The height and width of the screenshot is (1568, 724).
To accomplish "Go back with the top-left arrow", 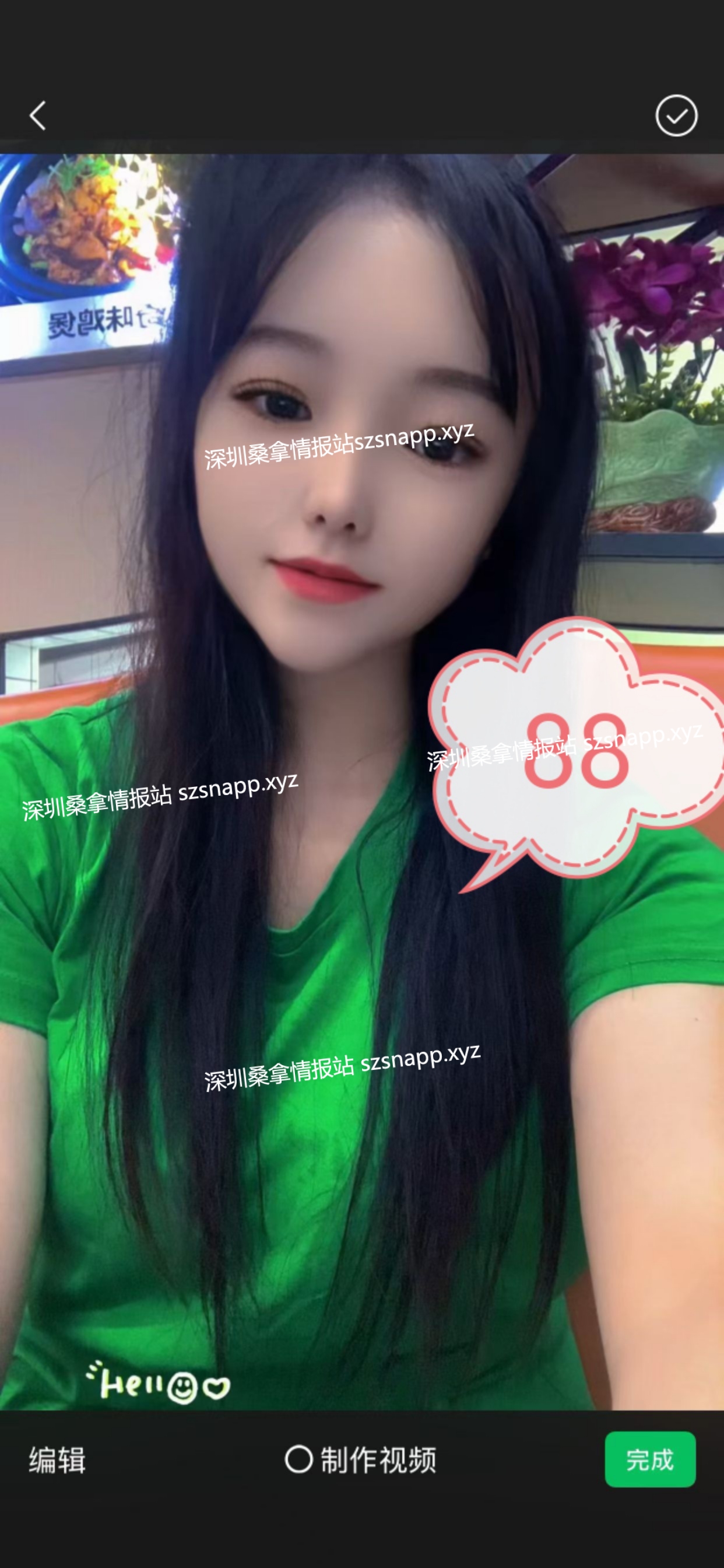I will pyautogui.click(x=38, y=116).
